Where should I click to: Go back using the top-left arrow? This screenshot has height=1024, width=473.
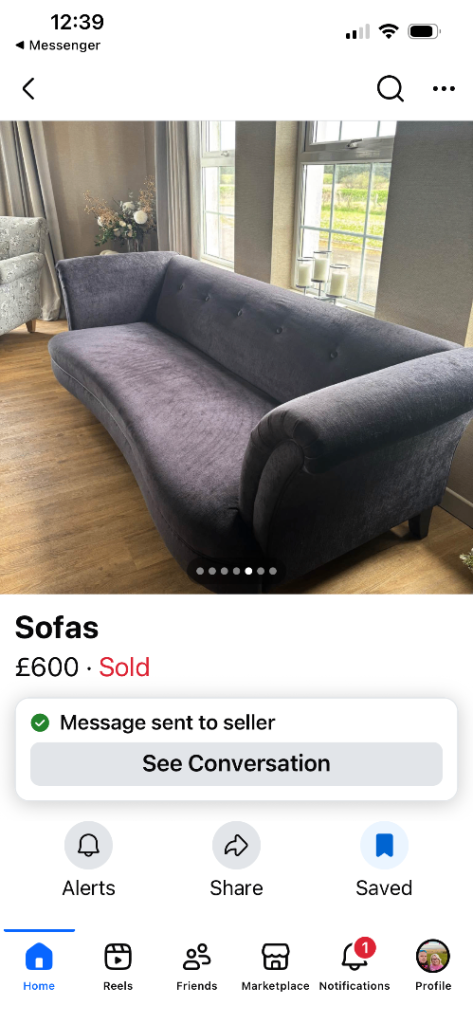28,89
